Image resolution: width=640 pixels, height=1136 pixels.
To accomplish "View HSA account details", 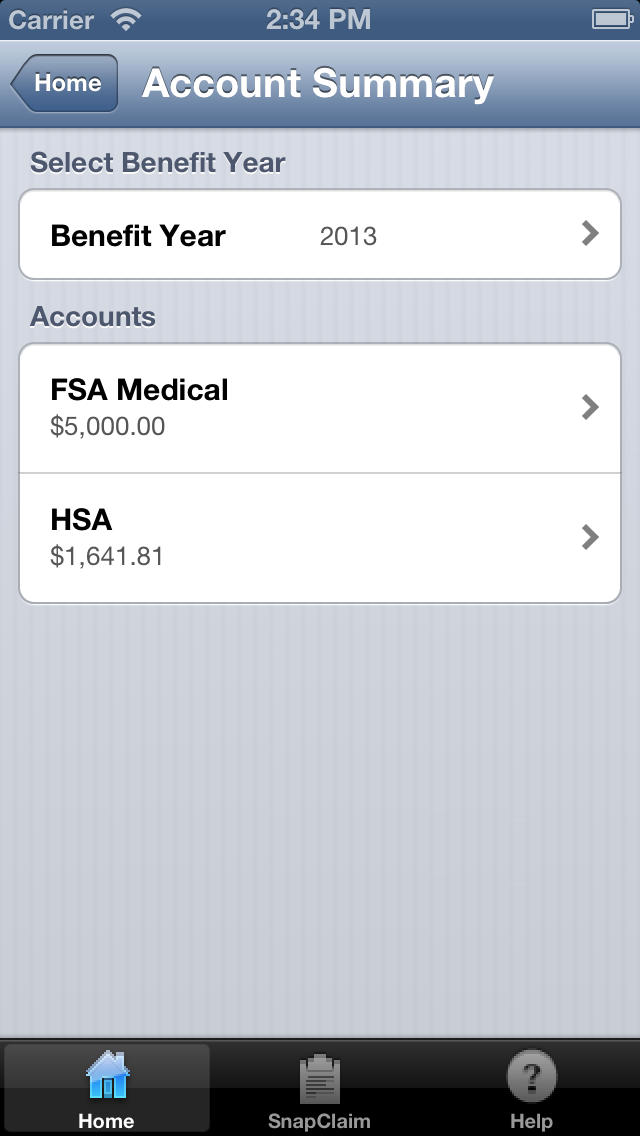I will click(x=320, y=538).
